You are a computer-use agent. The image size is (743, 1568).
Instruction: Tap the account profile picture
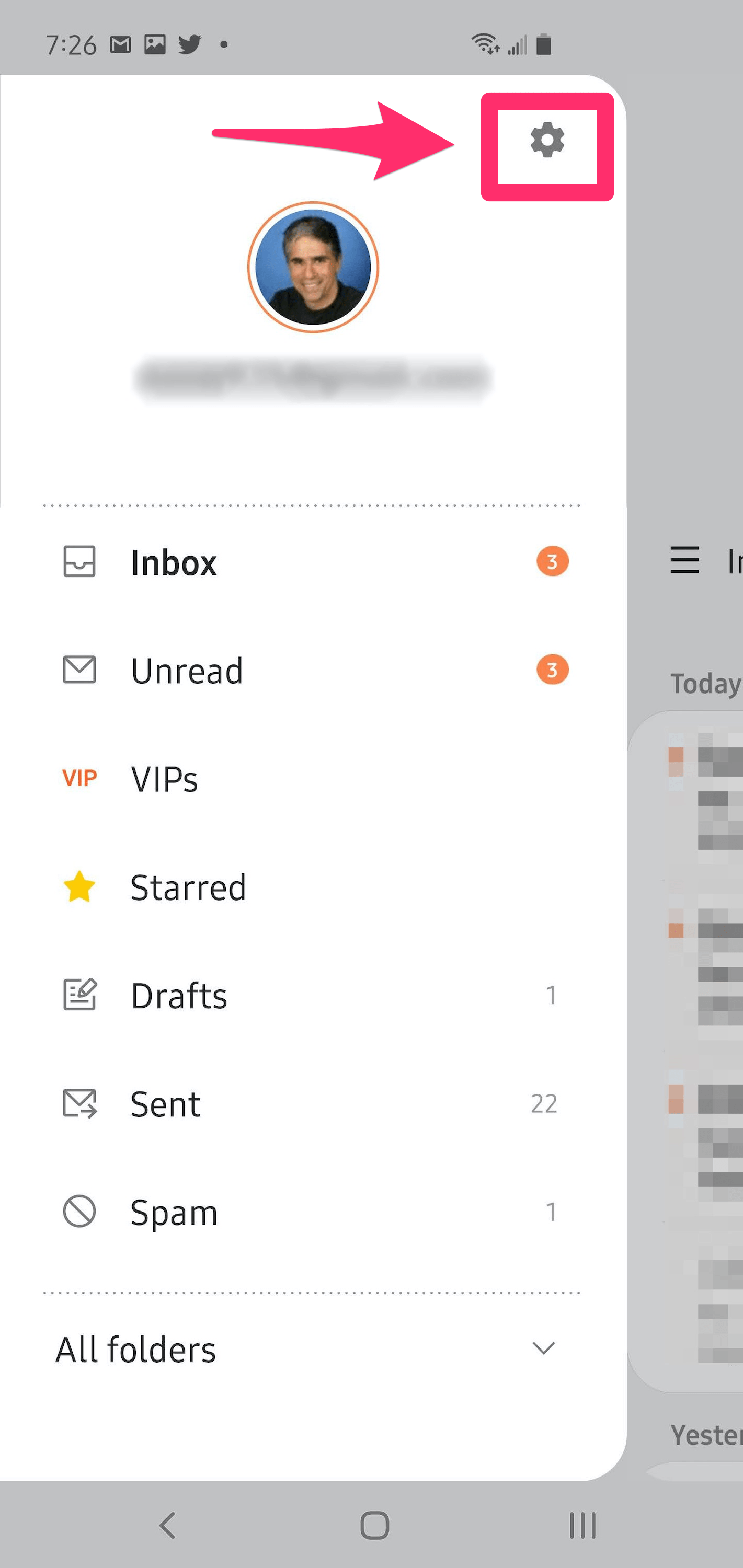pyautogui.click(x=313, y=267)
